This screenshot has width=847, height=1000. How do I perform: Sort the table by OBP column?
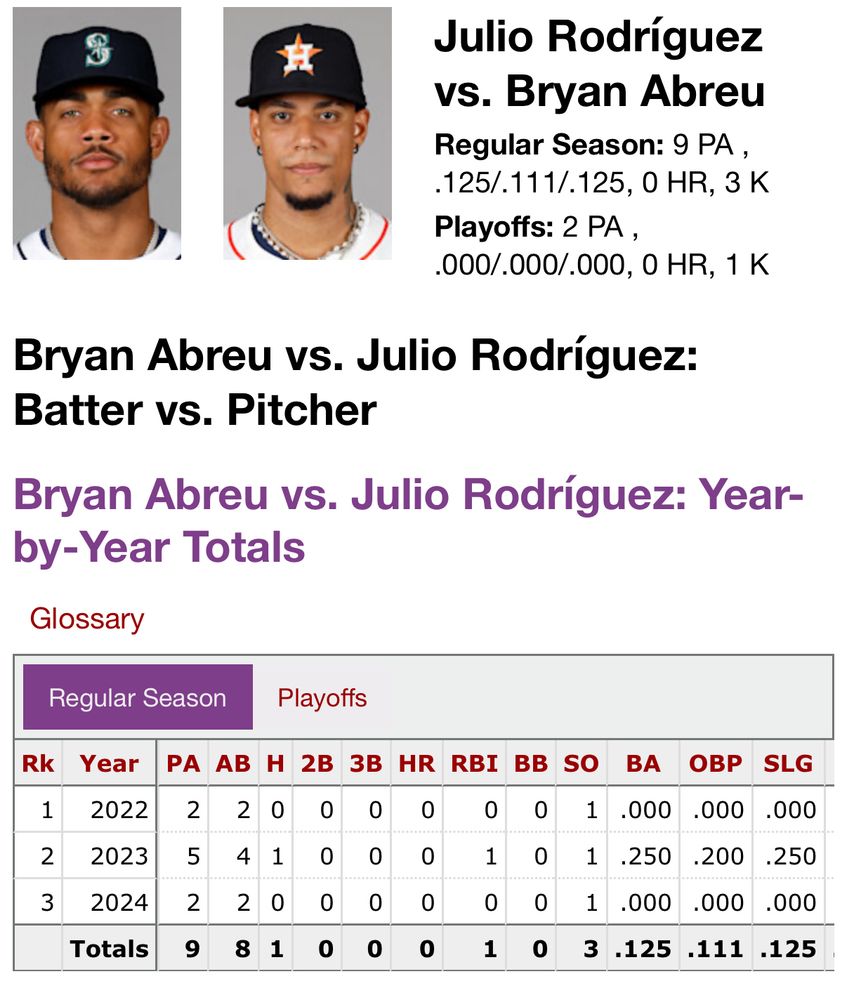pos(715,764)
